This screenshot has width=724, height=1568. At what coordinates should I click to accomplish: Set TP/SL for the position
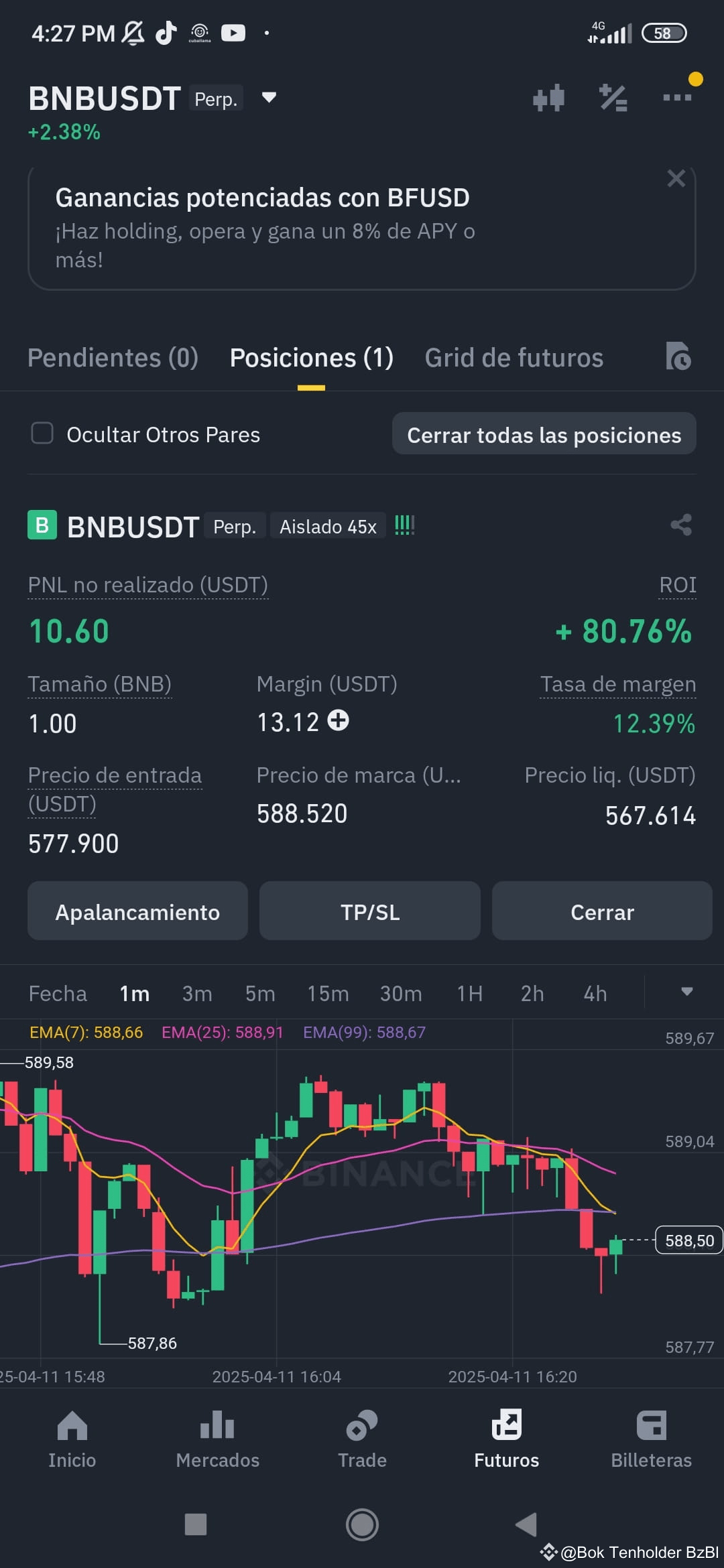coord(369,911)
